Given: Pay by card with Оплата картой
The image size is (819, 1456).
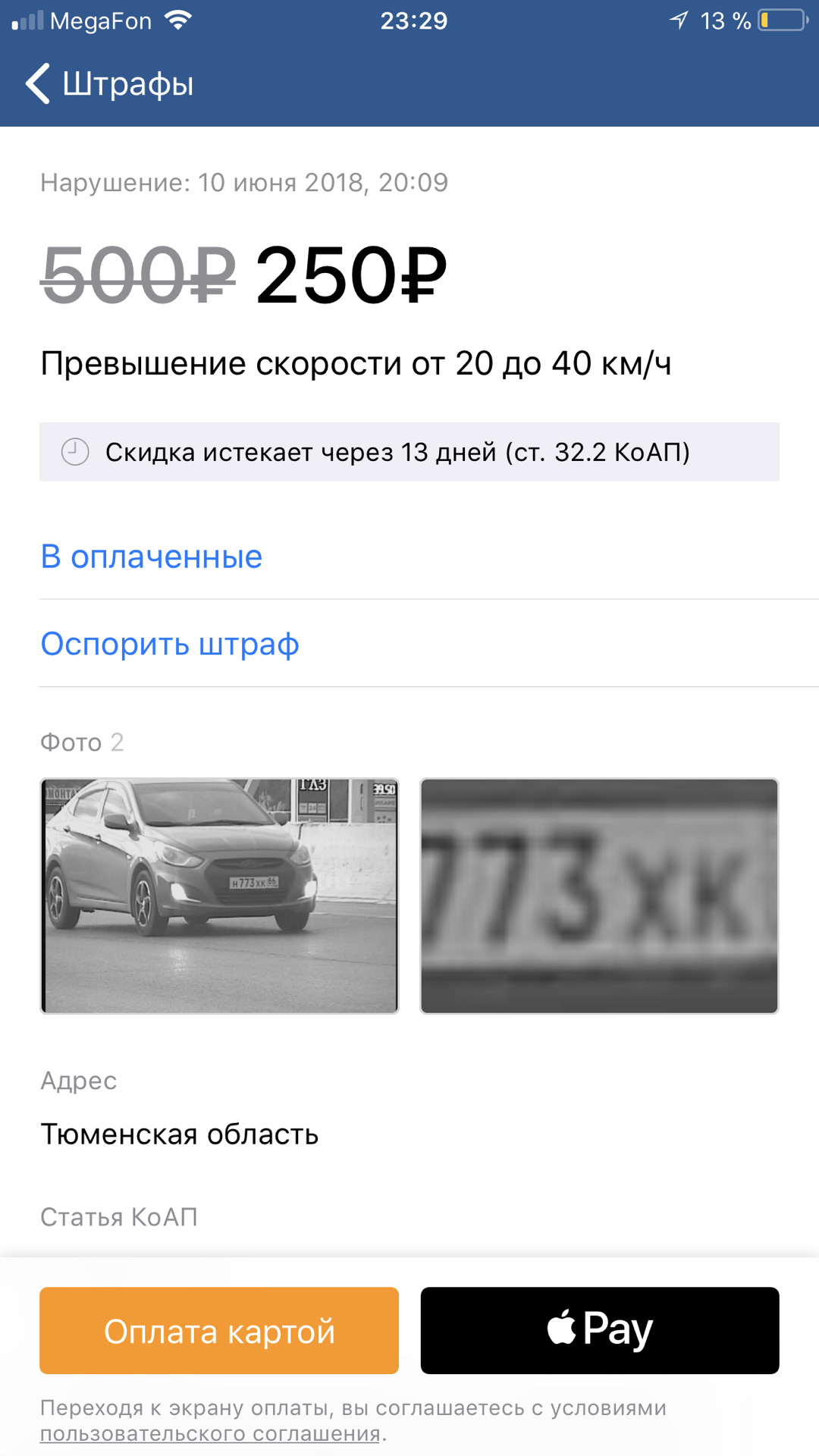Looking at the screenshot, I should [x=219, y=1331].
